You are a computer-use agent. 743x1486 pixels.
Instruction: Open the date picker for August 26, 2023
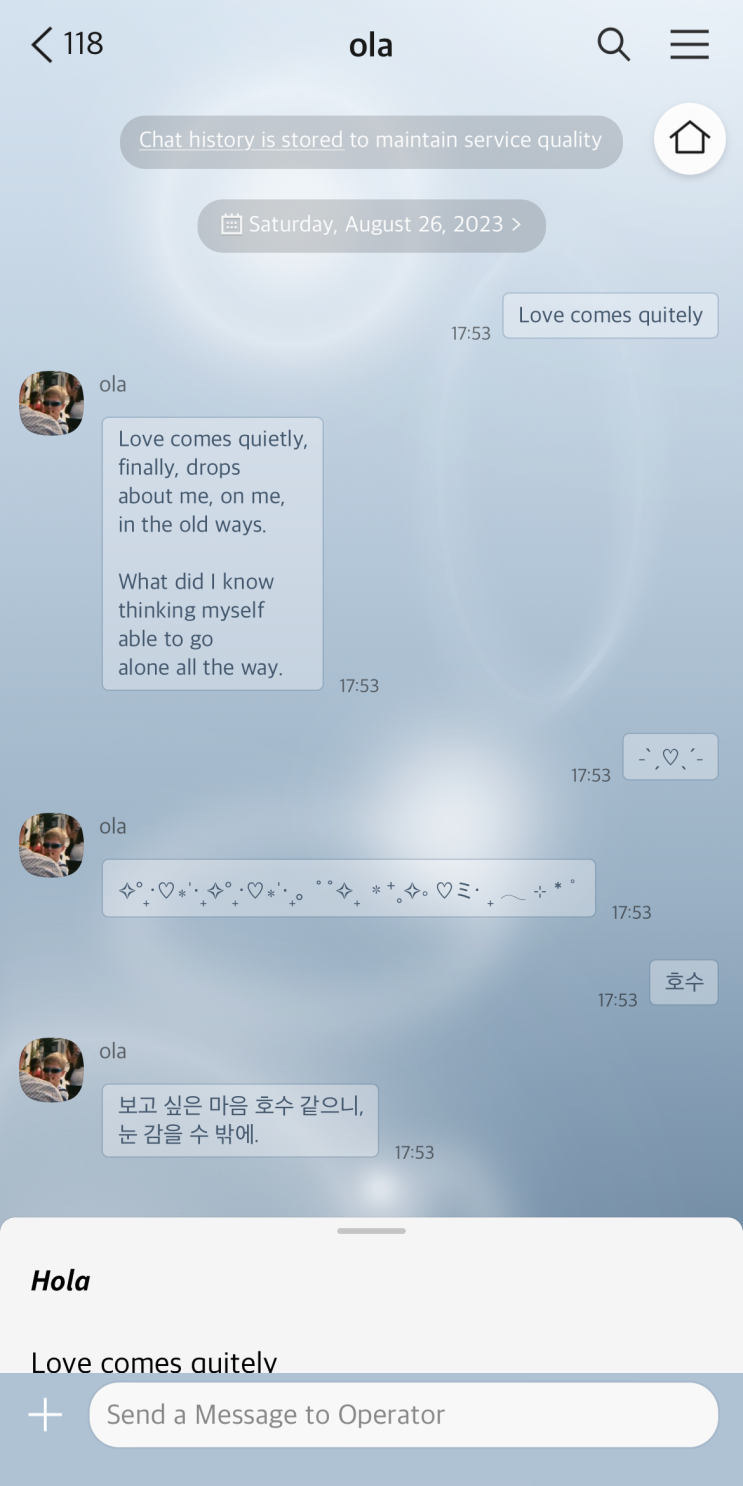click(371, 225)
